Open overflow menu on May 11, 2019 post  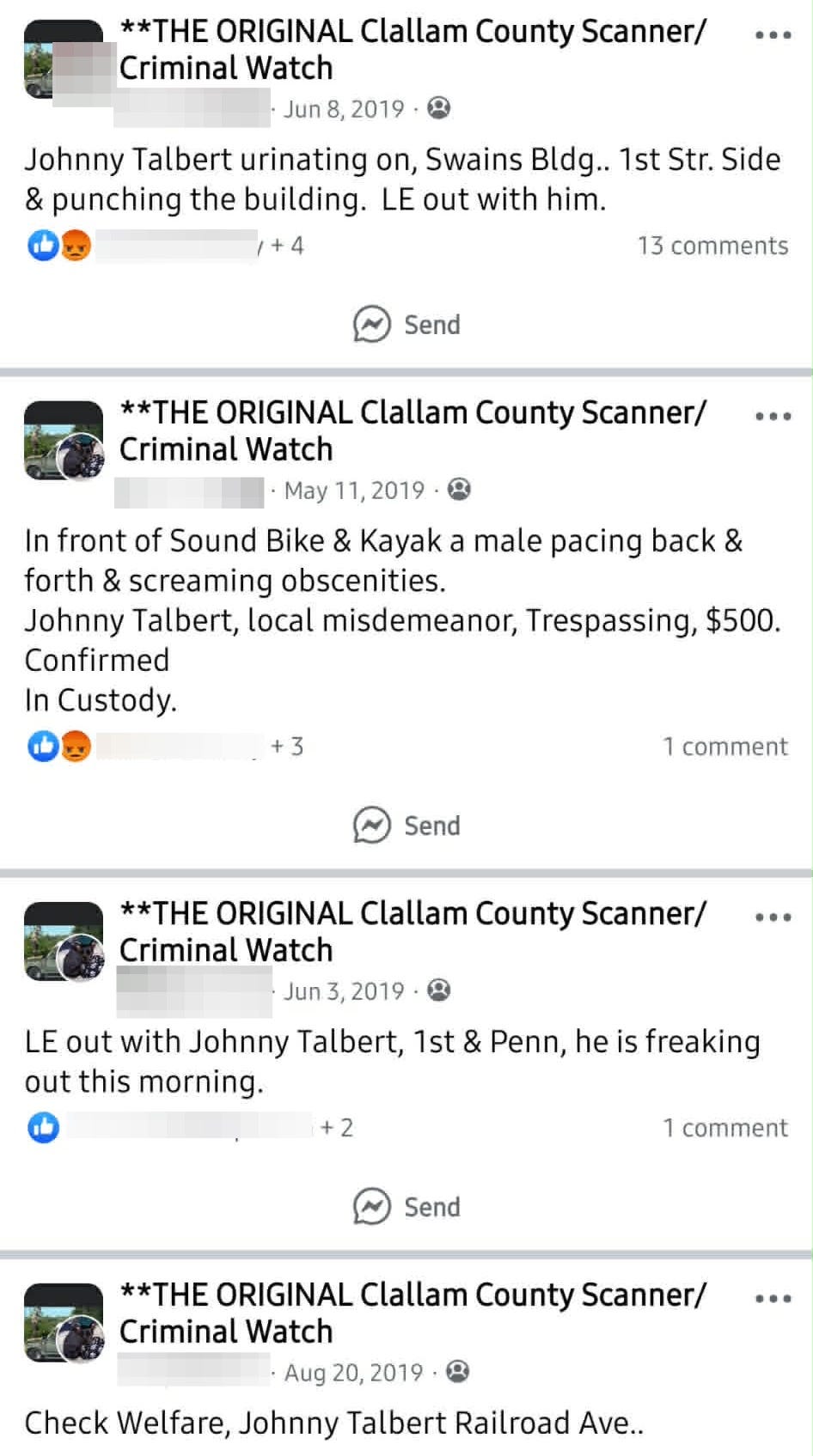[773, 417]
